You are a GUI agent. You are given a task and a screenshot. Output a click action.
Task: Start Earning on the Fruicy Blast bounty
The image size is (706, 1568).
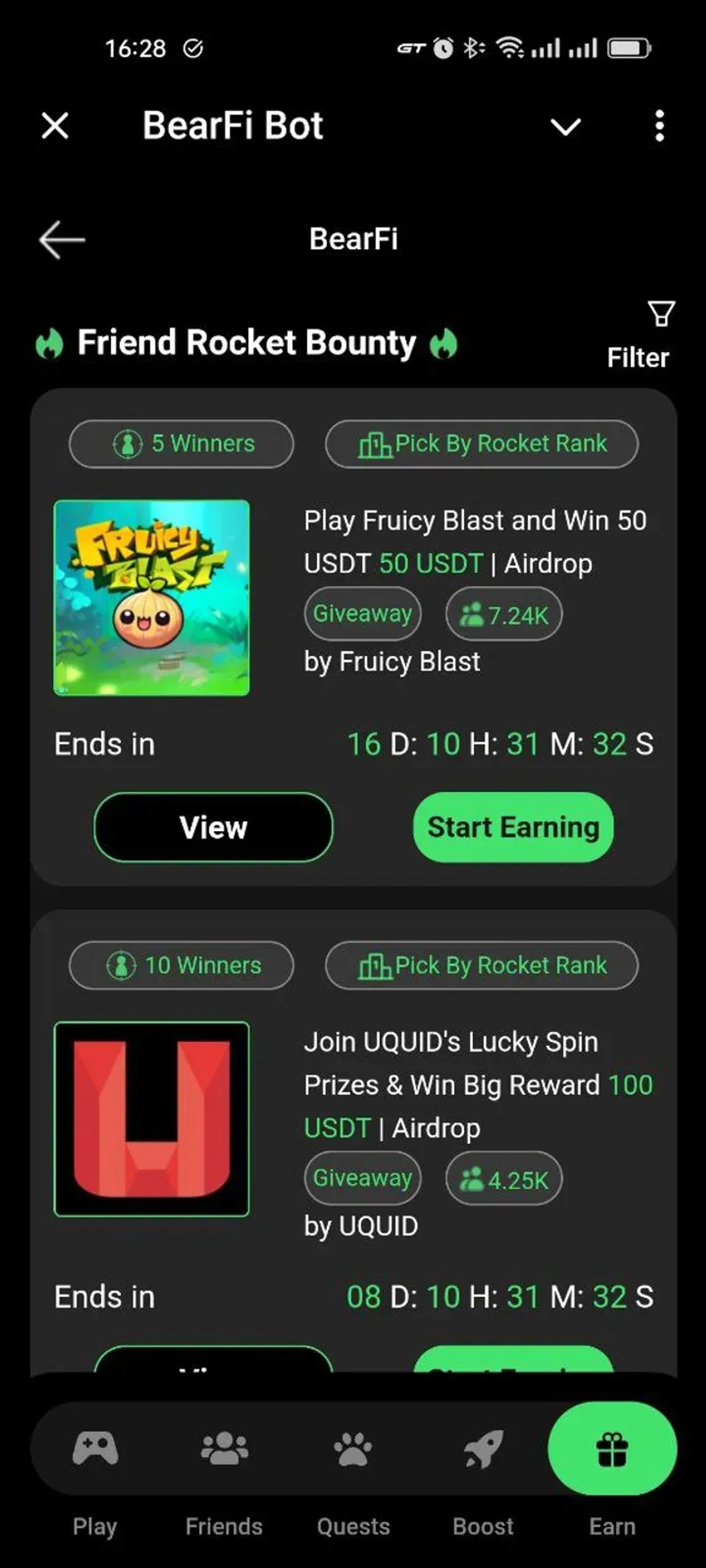(513, 827)
